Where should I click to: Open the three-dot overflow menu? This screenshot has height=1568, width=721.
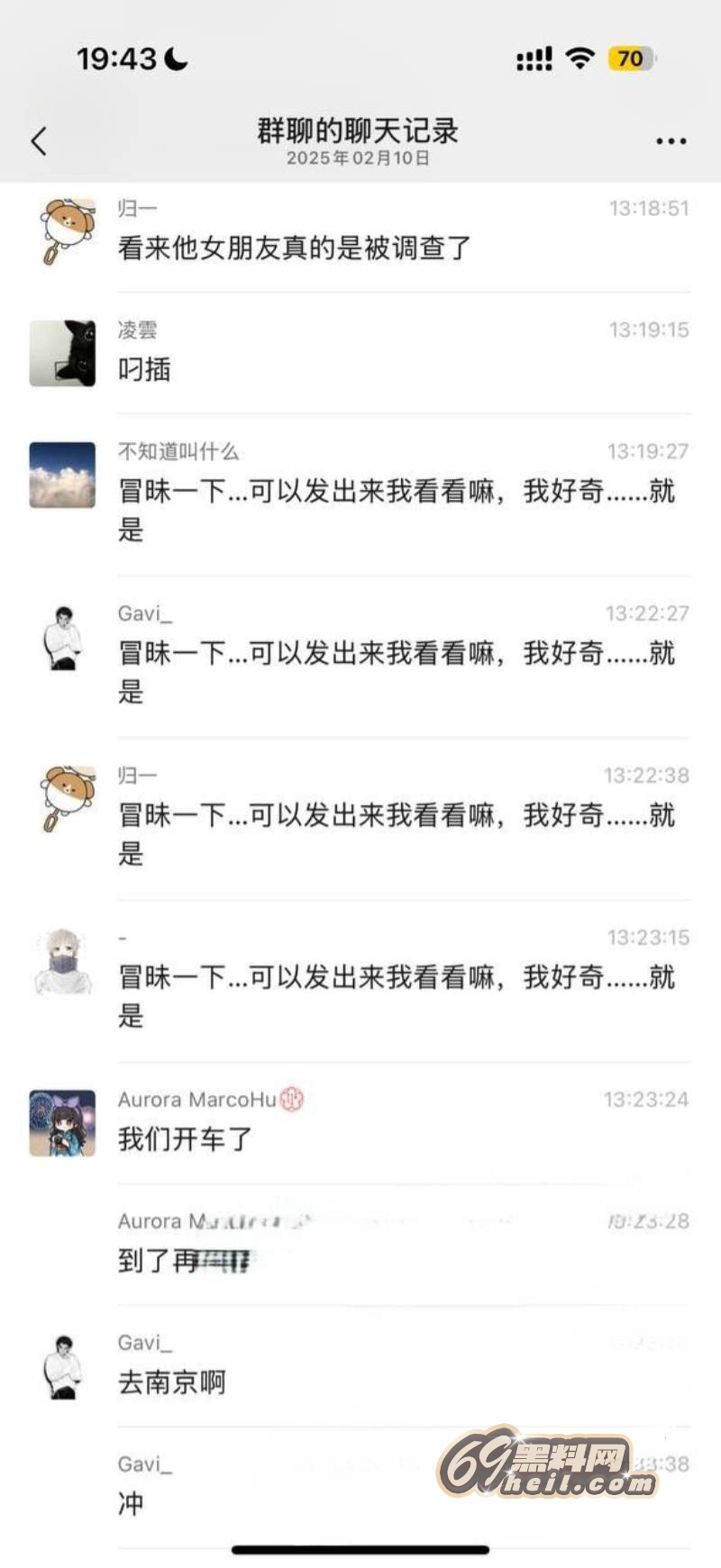coord(671,141)
